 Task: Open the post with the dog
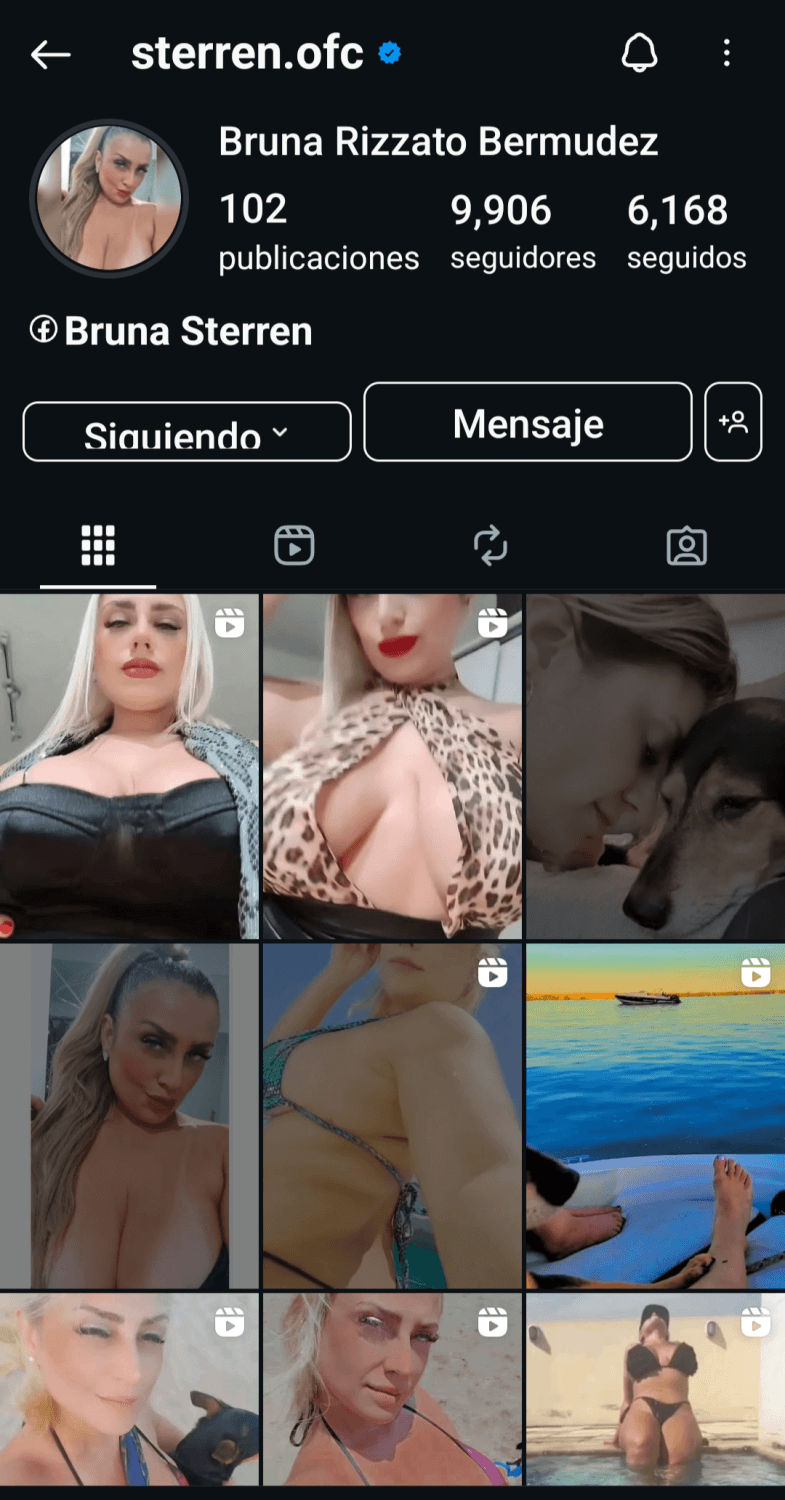(655, 767)
